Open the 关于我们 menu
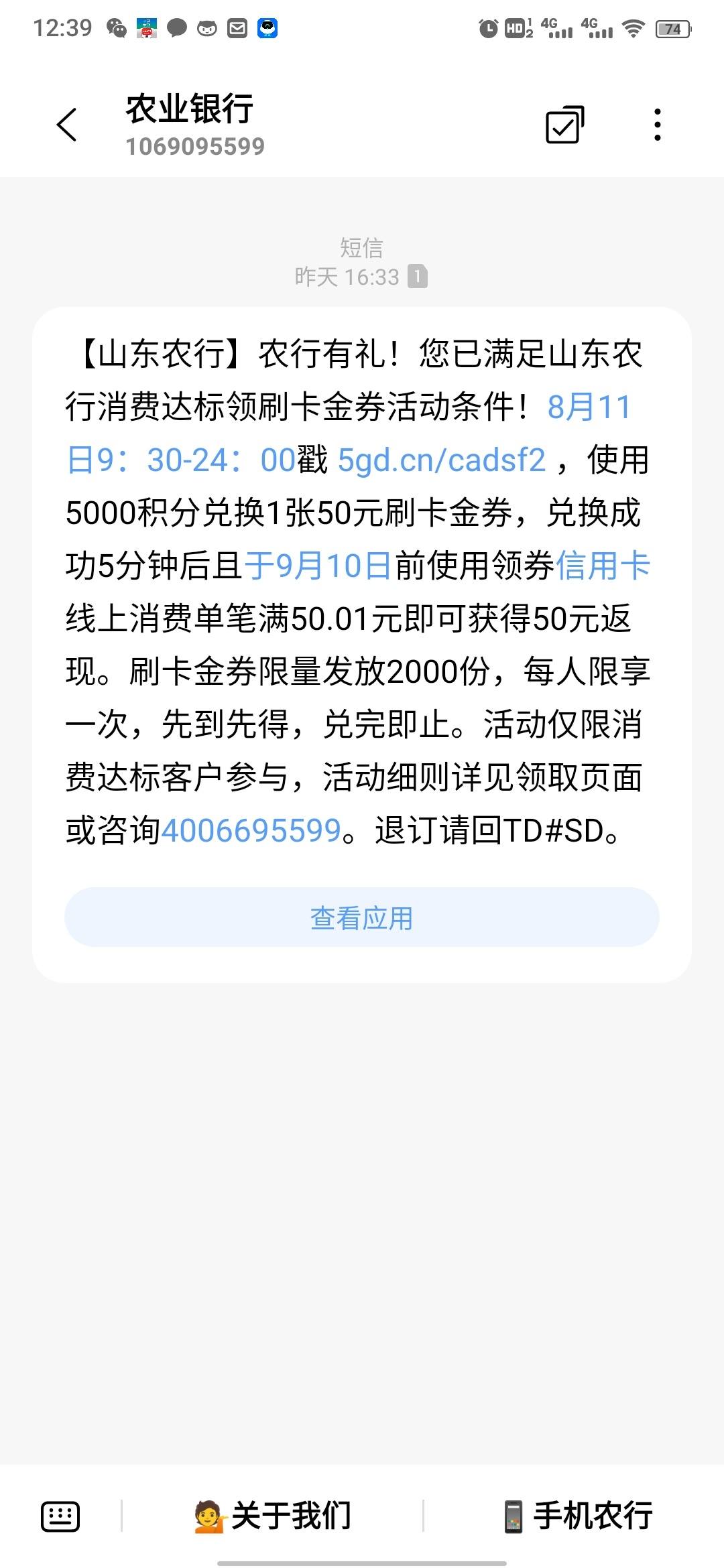 pyautogui.click(x=272, y=1516)
